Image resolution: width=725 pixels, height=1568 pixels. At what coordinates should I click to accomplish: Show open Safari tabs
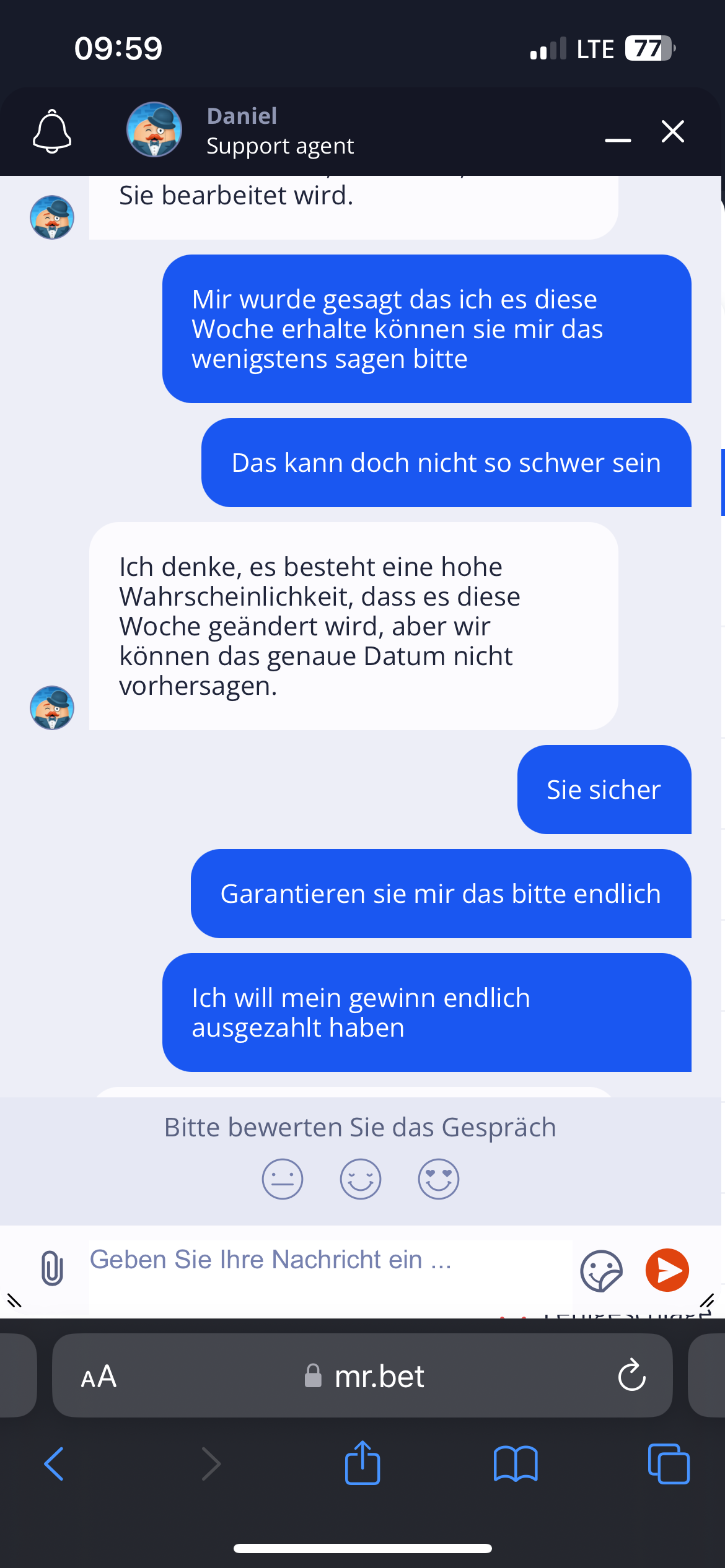click(669, 1464)
